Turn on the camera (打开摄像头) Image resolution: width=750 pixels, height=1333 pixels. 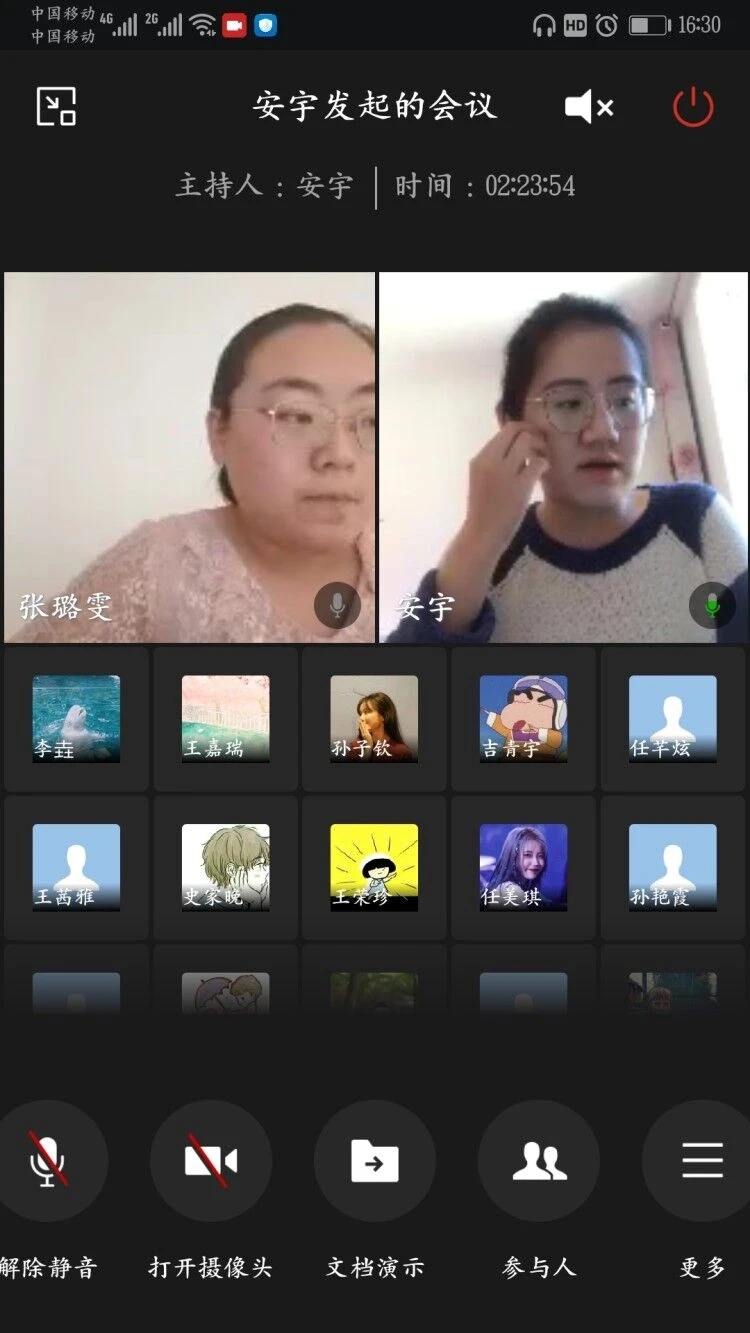point(210,1160)
